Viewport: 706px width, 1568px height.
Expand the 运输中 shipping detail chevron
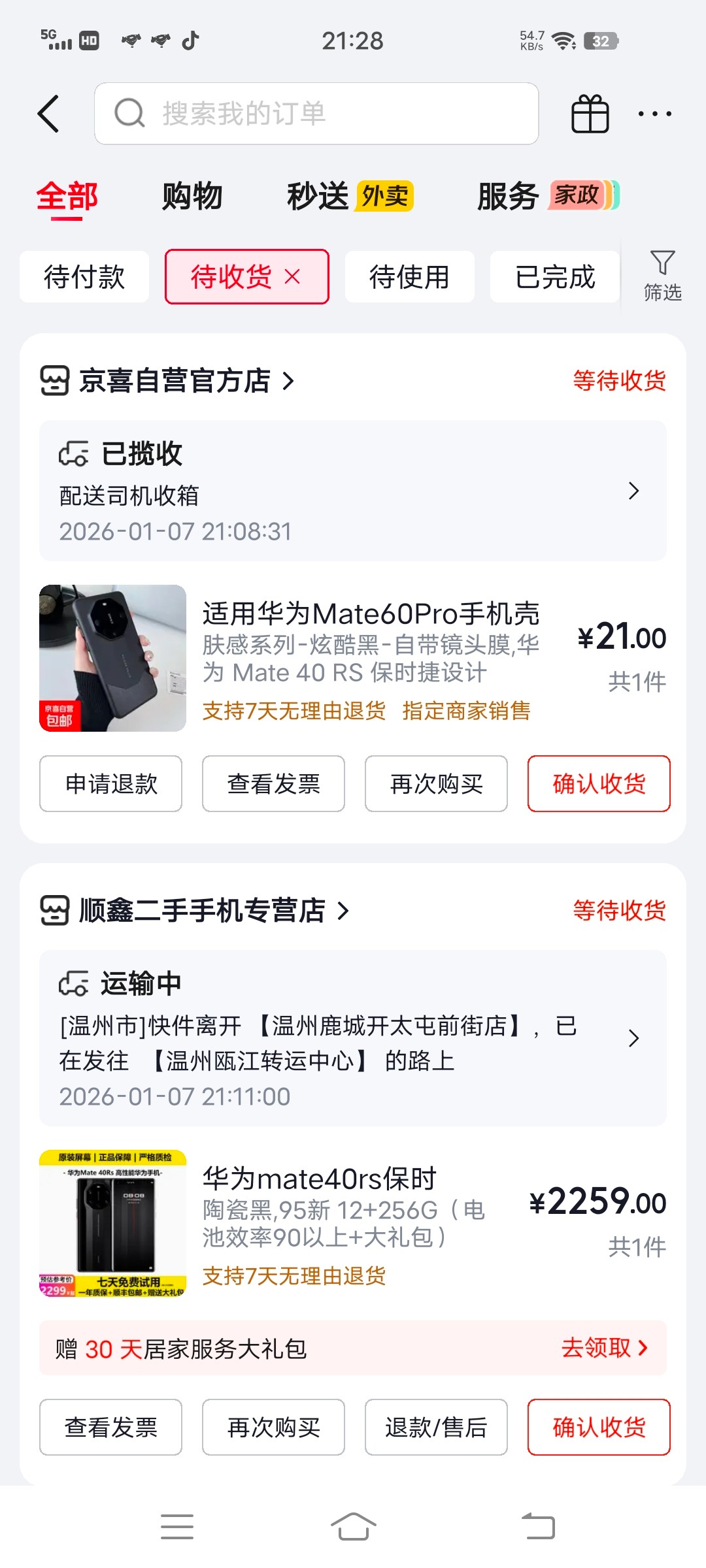[632, 1039]
